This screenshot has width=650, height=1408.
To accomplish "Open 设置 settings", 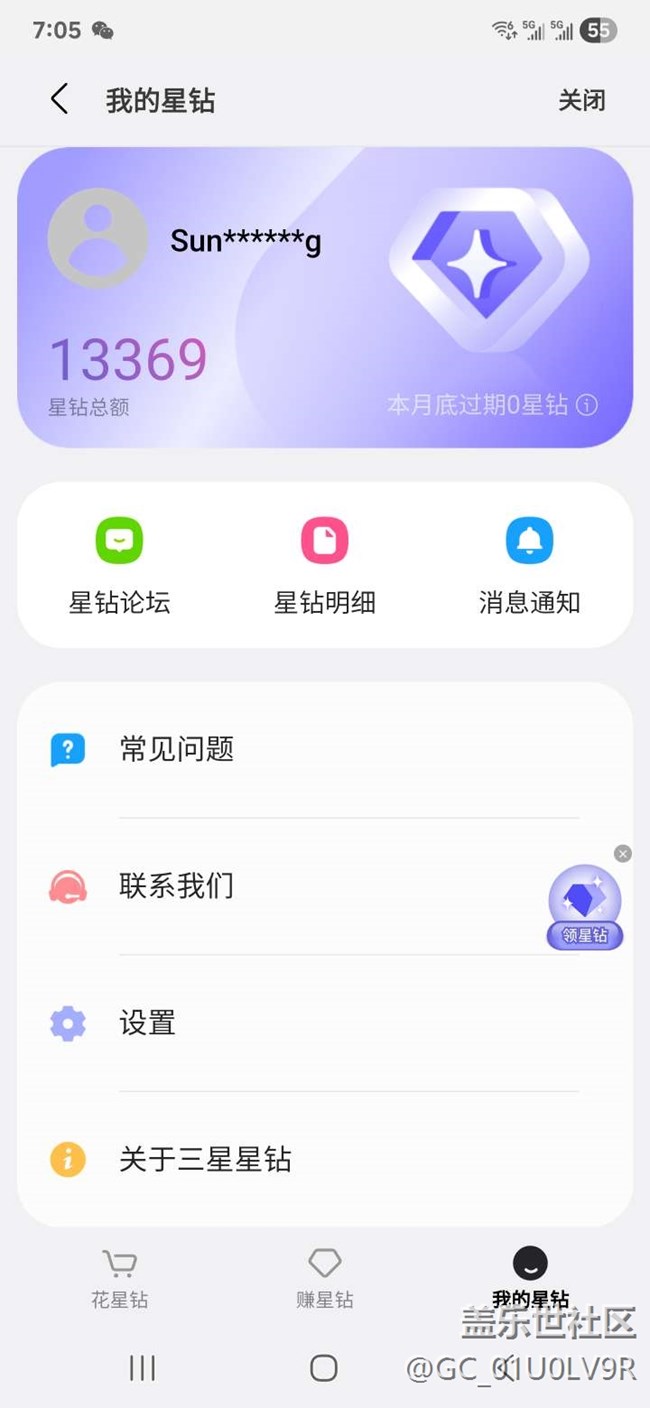I will coord(325,1023).
